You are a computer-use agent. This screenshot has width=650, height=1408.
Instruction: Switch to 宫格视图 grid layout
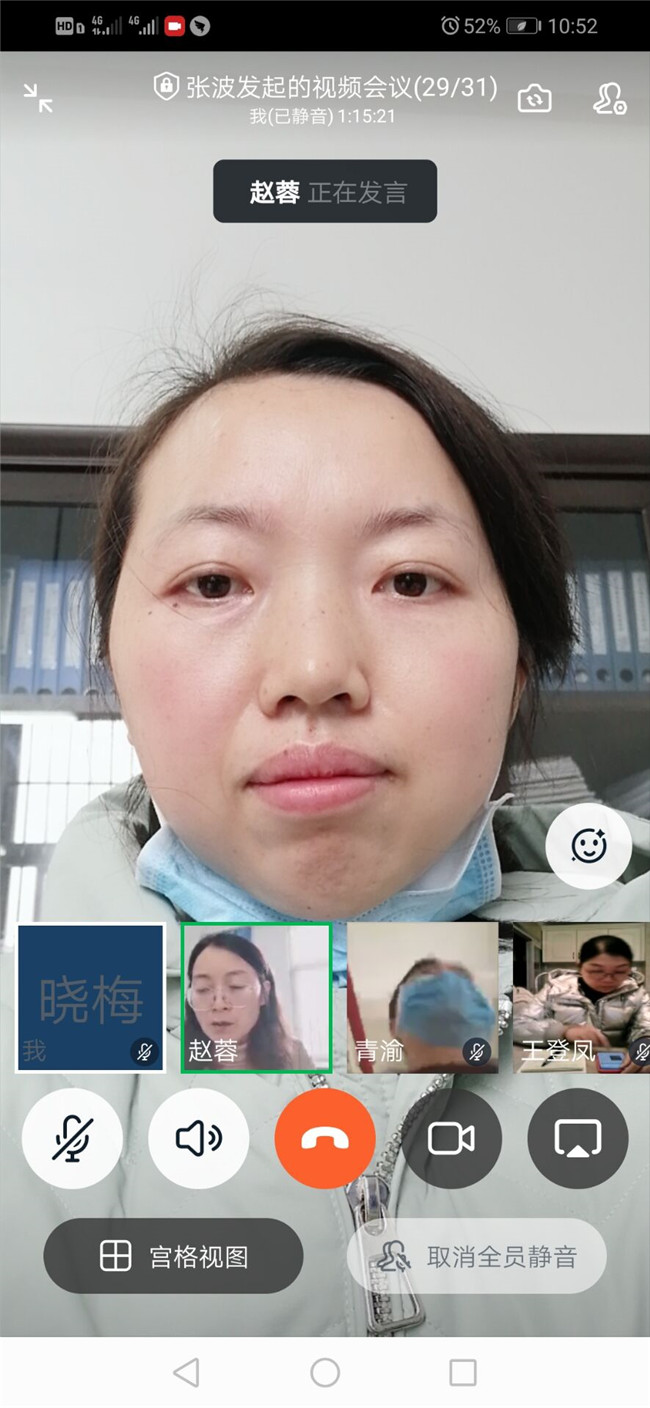click(x=173, y=1256)
